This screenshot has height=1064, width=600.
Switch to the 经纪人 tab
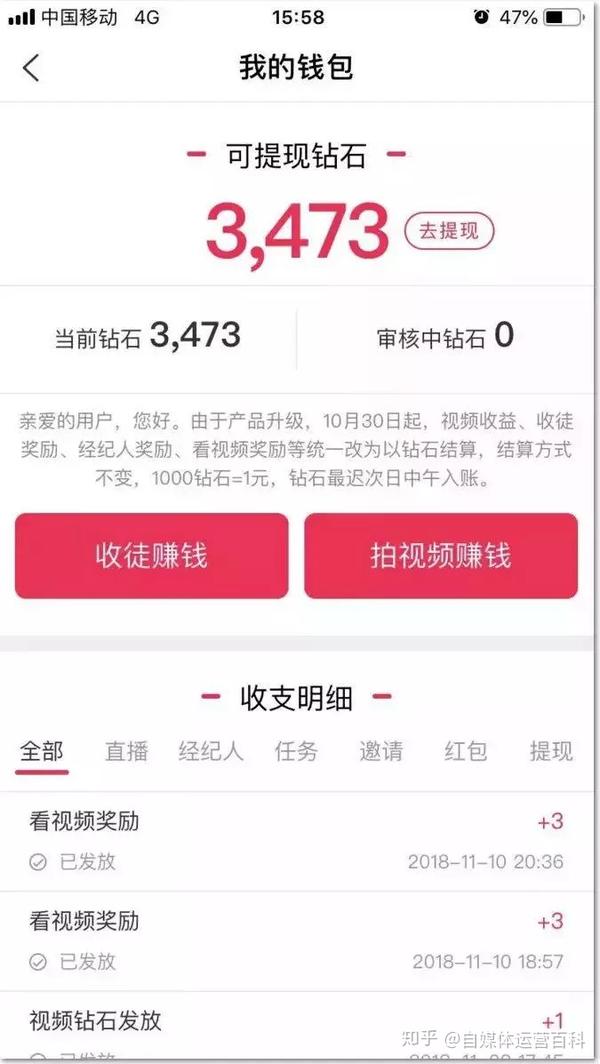[x=211, y=751]
